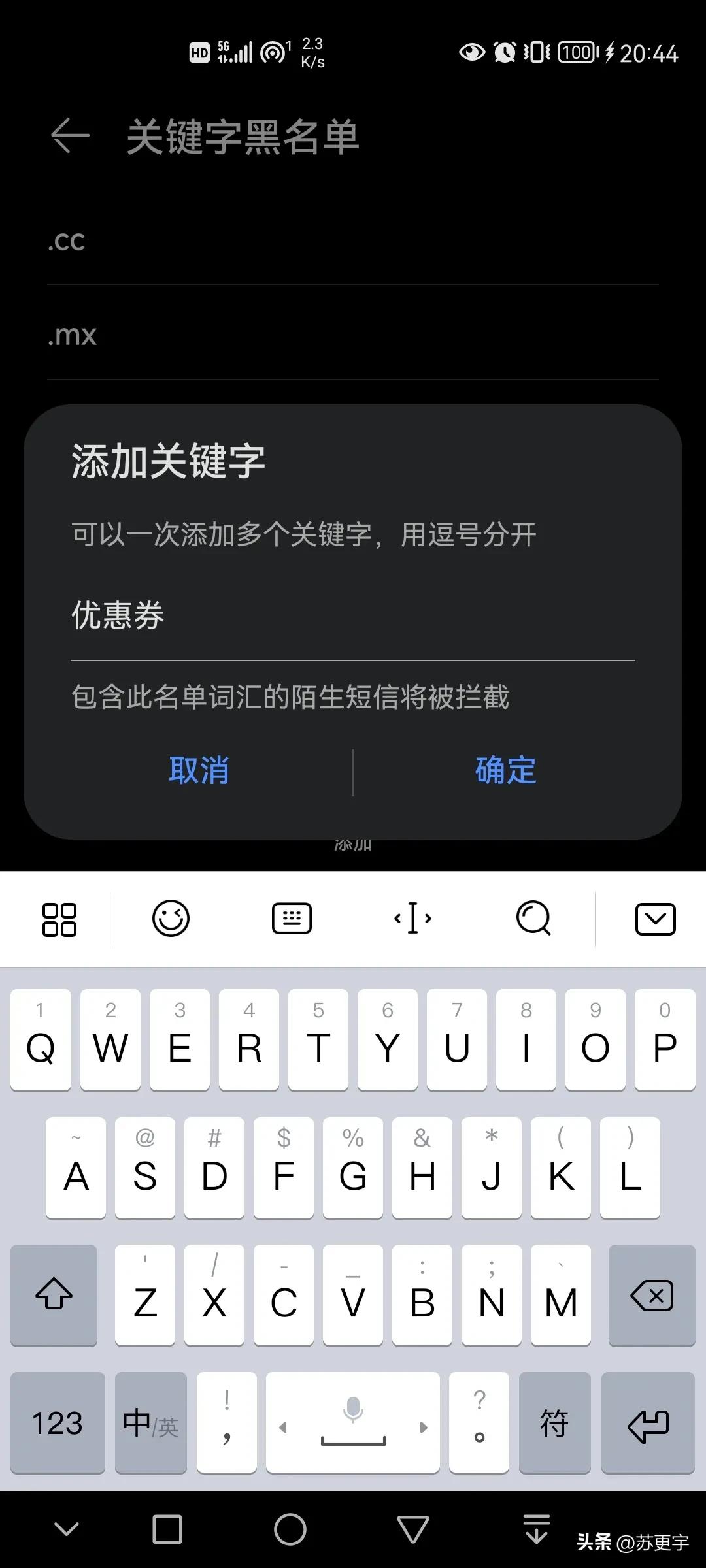Dismiss the dialog by tapping 取消

200,771
